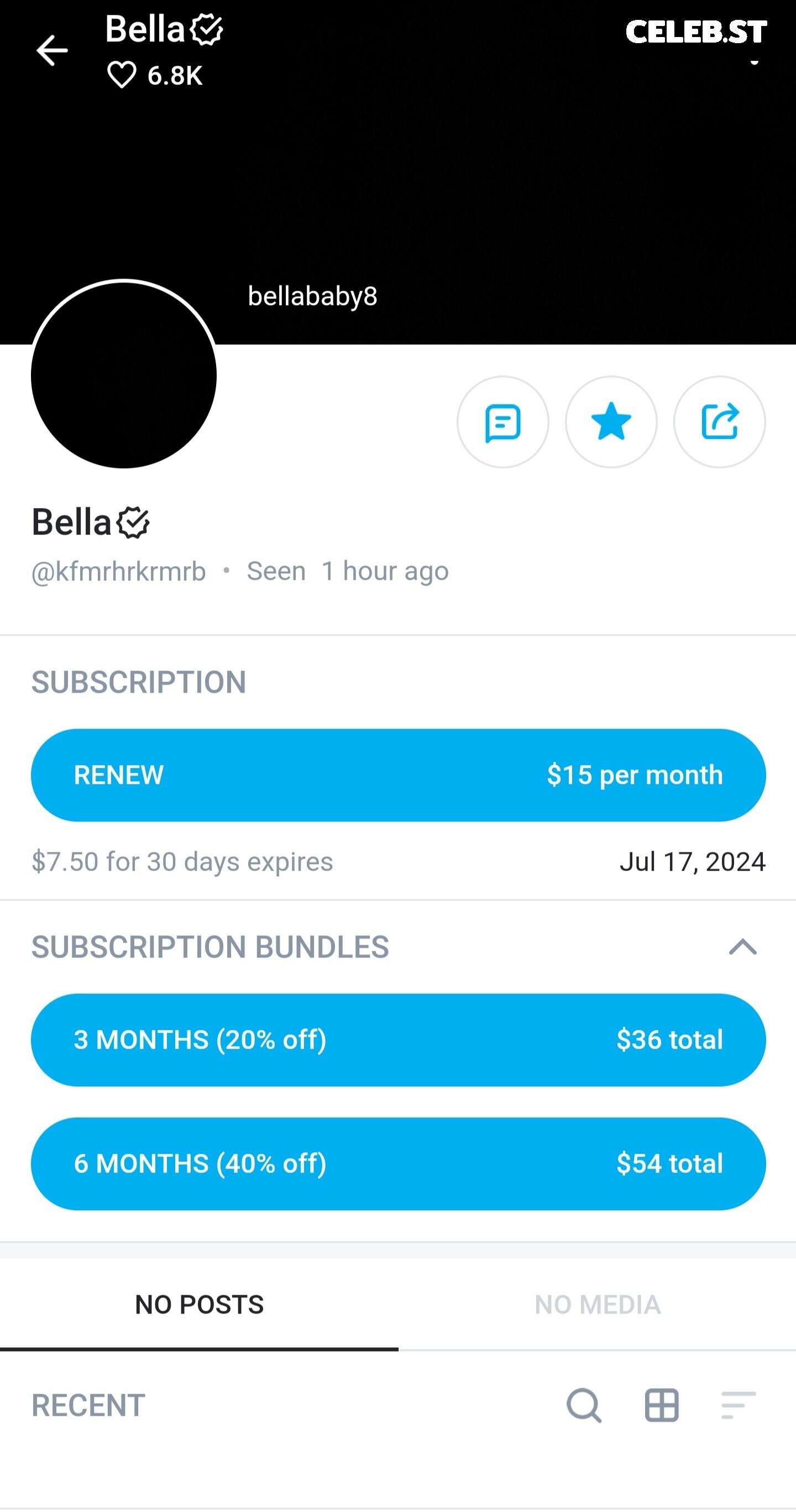This screenshot has height=1512, width=796.
Task: Add Bella to favorites with the star
Action: coord(611,422)
